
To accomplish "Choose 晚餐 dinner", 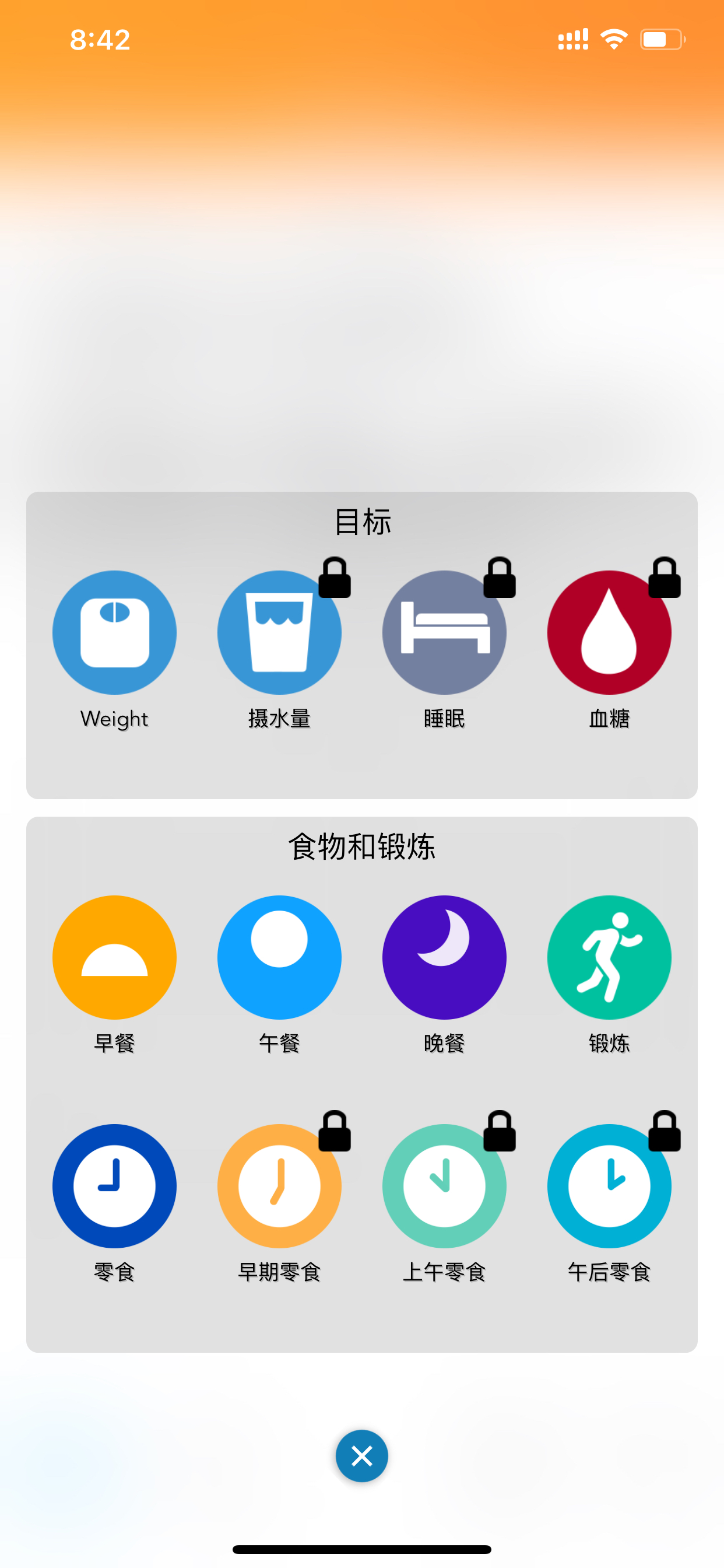I will pyautogui.click(x=444, y=957).
